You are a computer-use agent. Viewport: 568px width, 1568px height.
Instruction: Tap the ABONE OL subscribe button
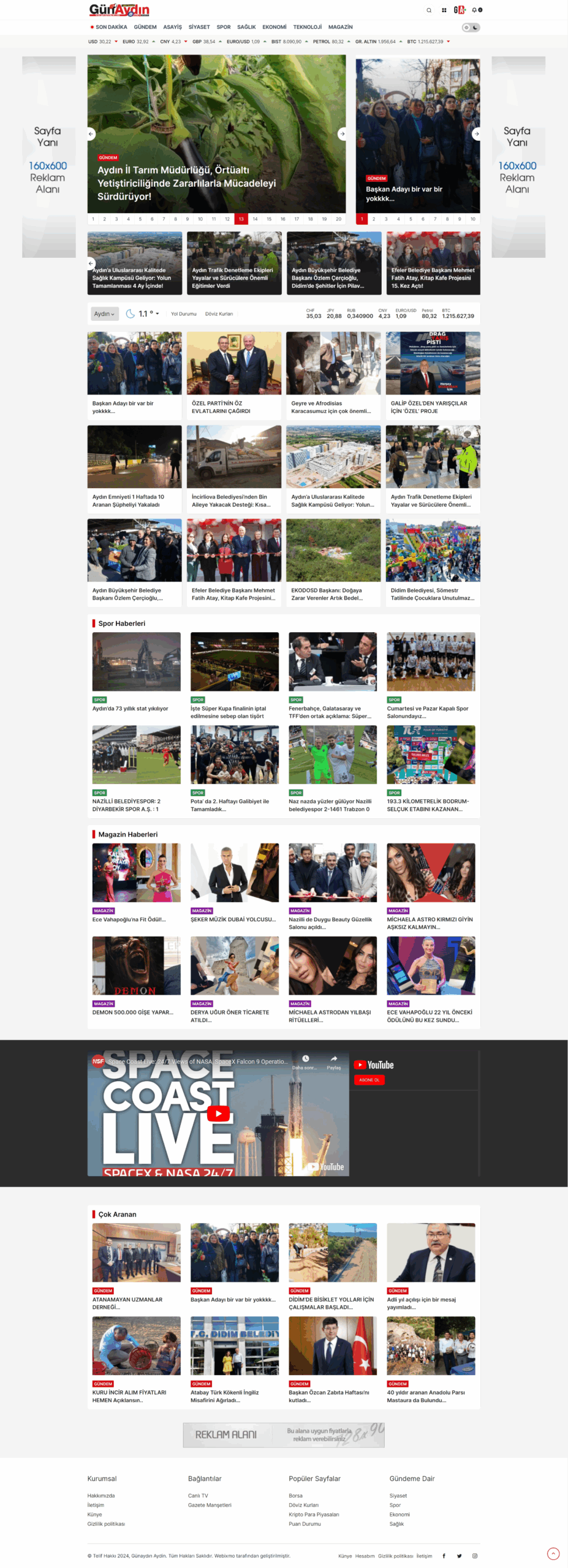click(x=369, y=1080)
